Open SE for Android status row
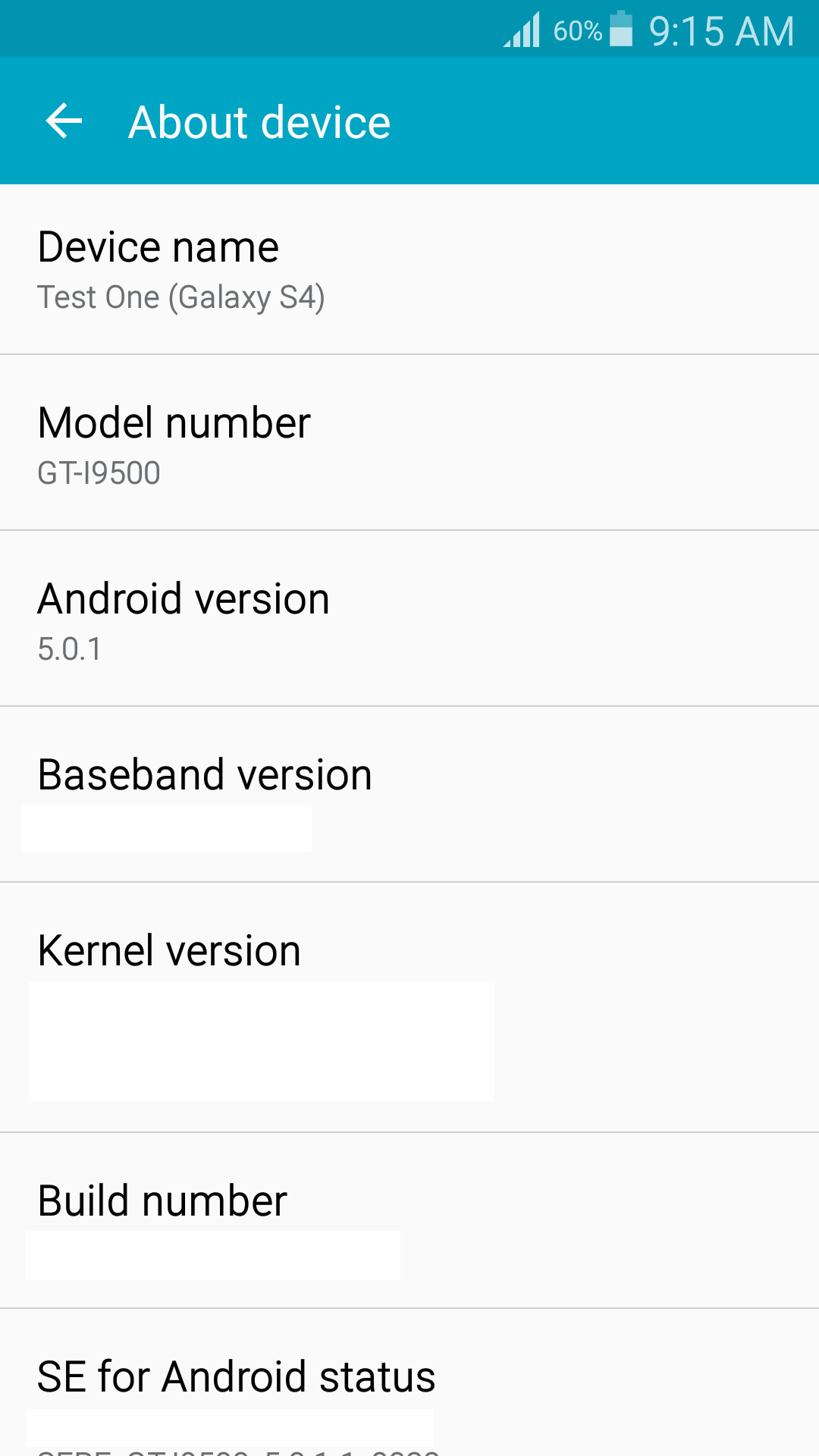Image resolution: width=819 pixels, height=1456 pixels. click(x=409, y=1382)
